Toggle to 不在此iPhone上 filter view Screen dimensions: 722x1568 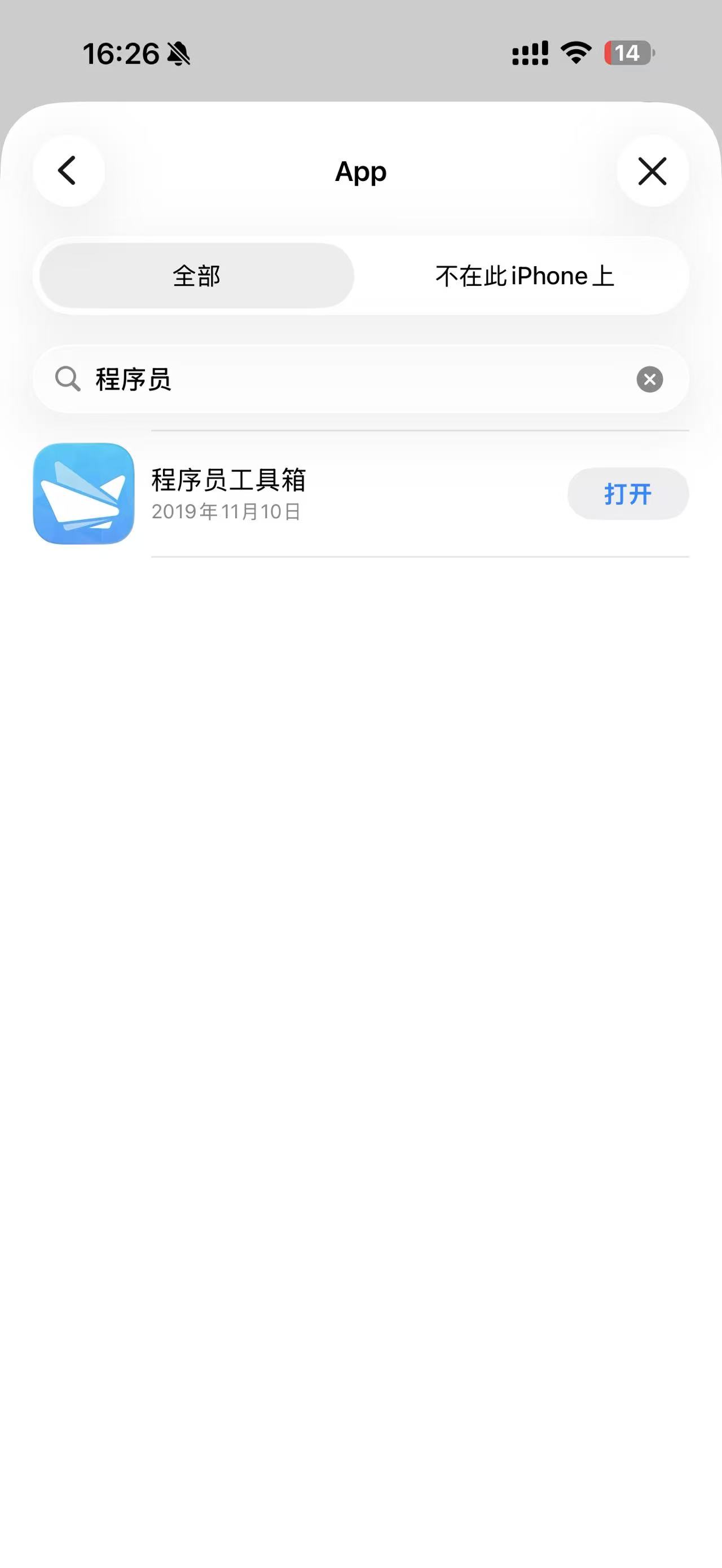(x=524, y=275)
